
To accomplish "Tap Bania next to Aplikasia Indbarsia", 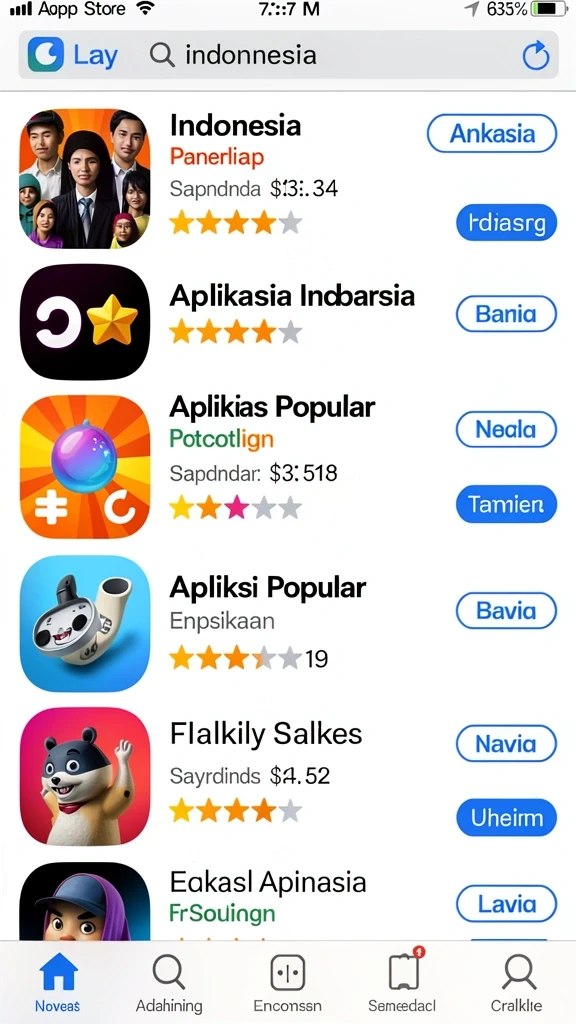I will (x=506, y=314).
